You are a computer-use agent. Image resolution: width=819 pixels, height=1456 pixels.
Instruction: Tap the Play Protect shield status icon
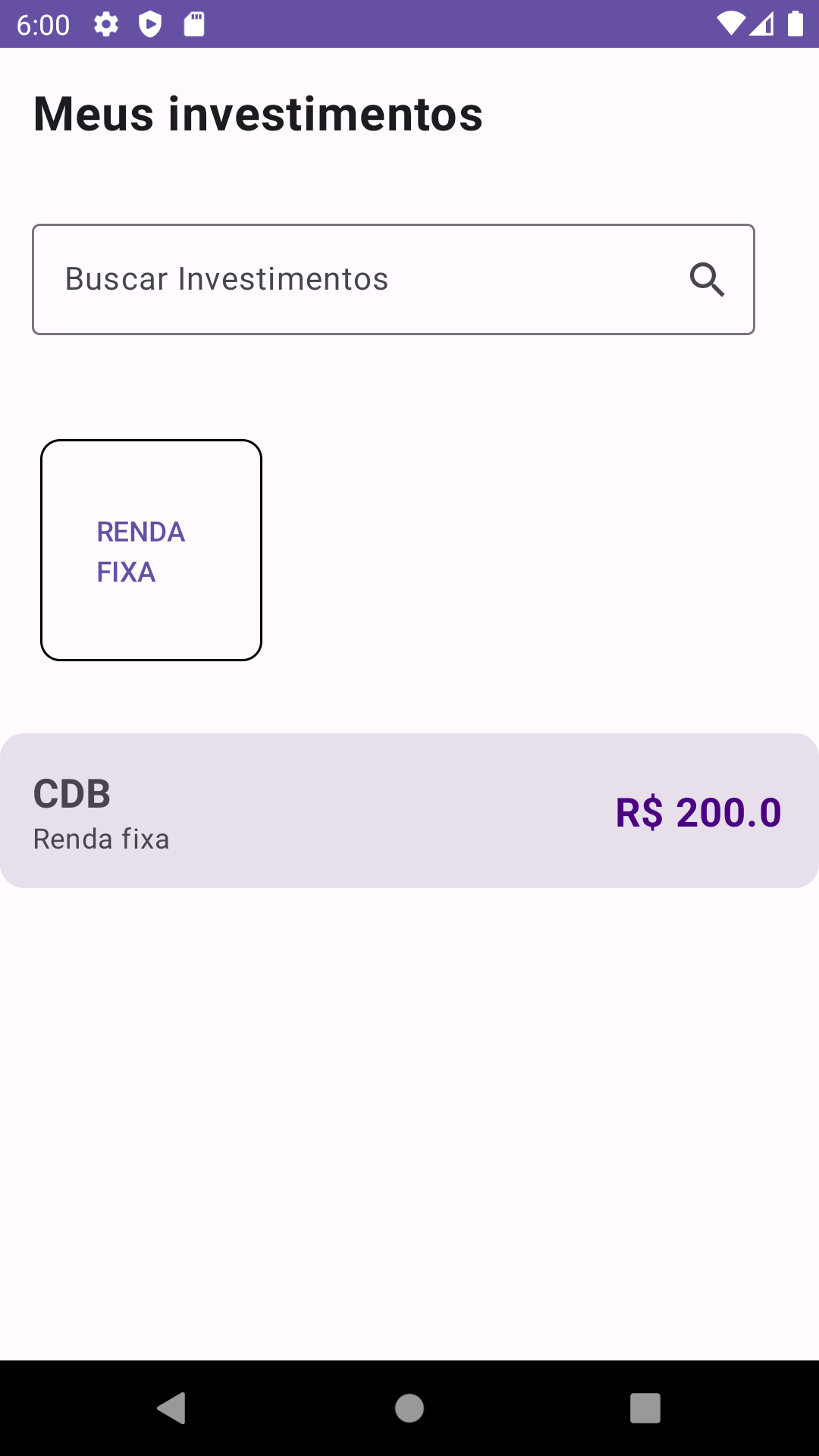click(x=151, y=24)
